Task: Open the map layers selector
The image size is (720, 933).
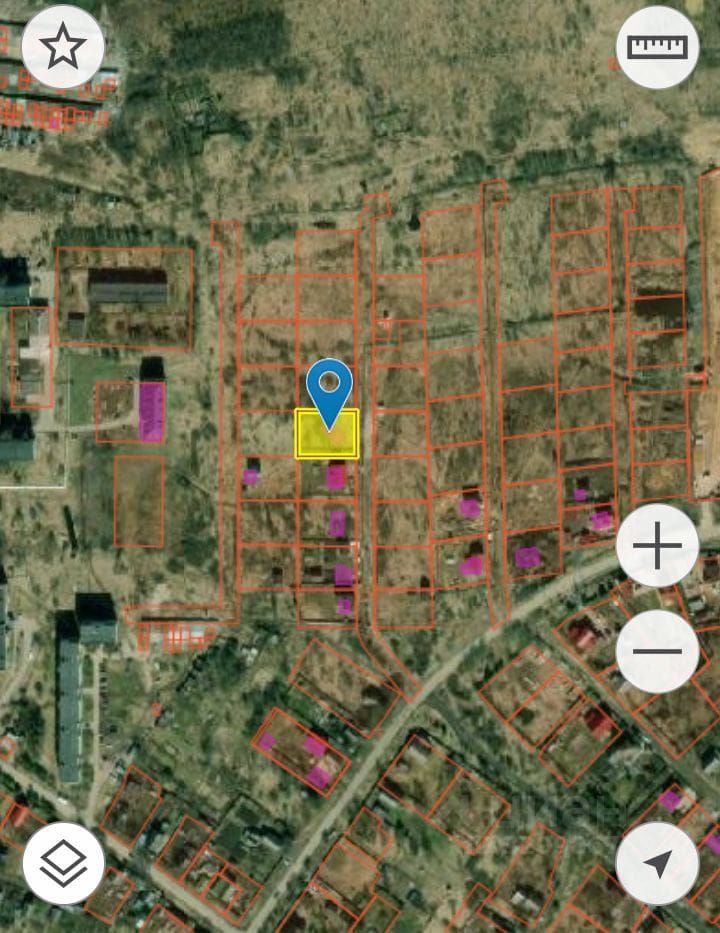Action: click(63, 863)
